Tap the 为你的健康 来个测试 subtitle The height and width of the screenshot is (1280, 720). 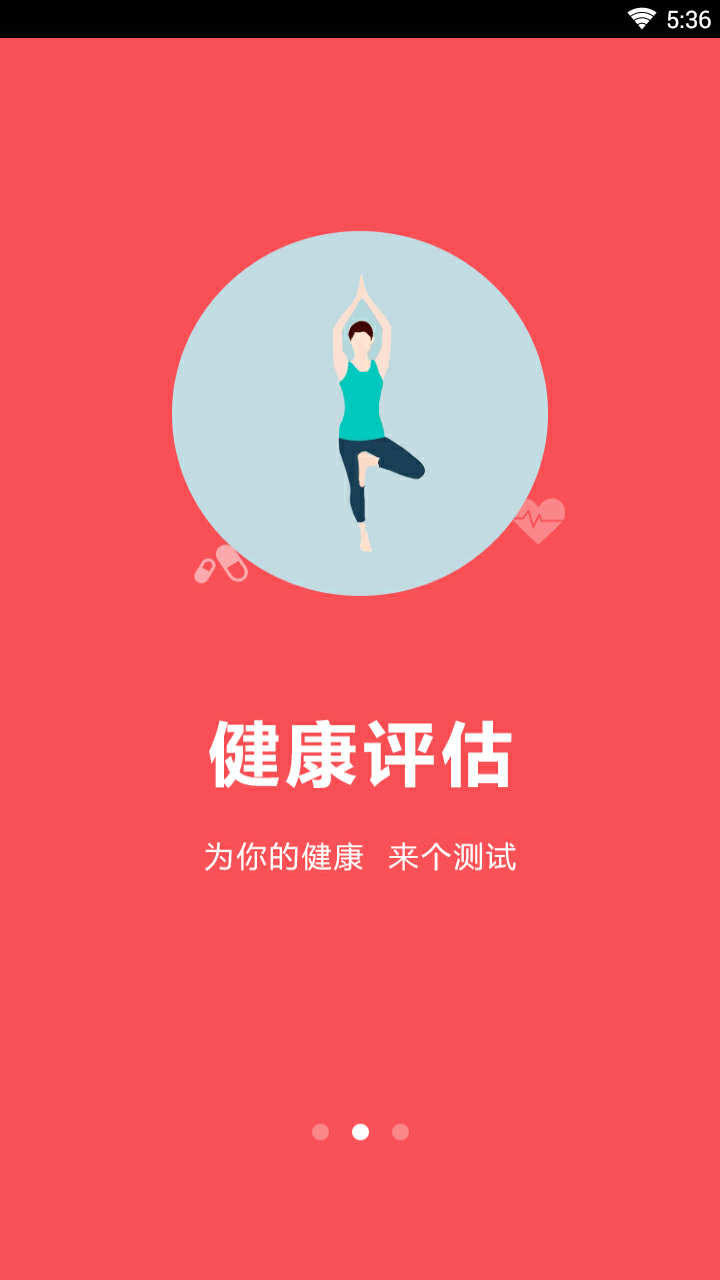360,856
